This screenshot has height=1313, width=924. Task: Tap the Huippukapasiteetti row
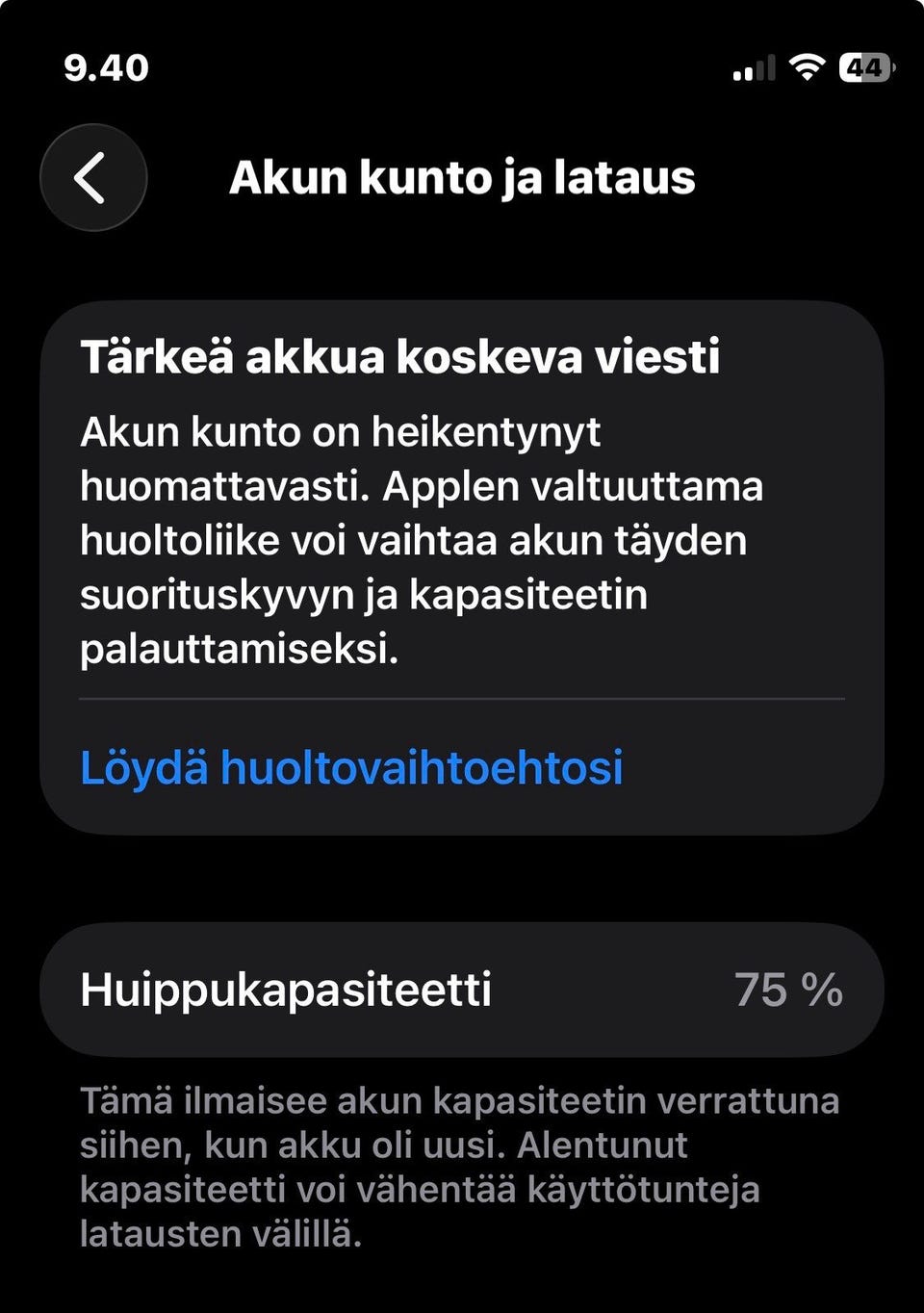[x=462, y=989]
